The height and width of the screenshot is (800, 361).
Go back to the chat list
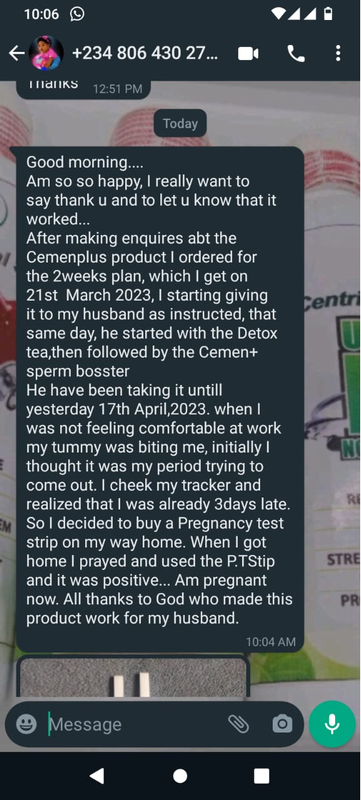click(x=16, y=54)
